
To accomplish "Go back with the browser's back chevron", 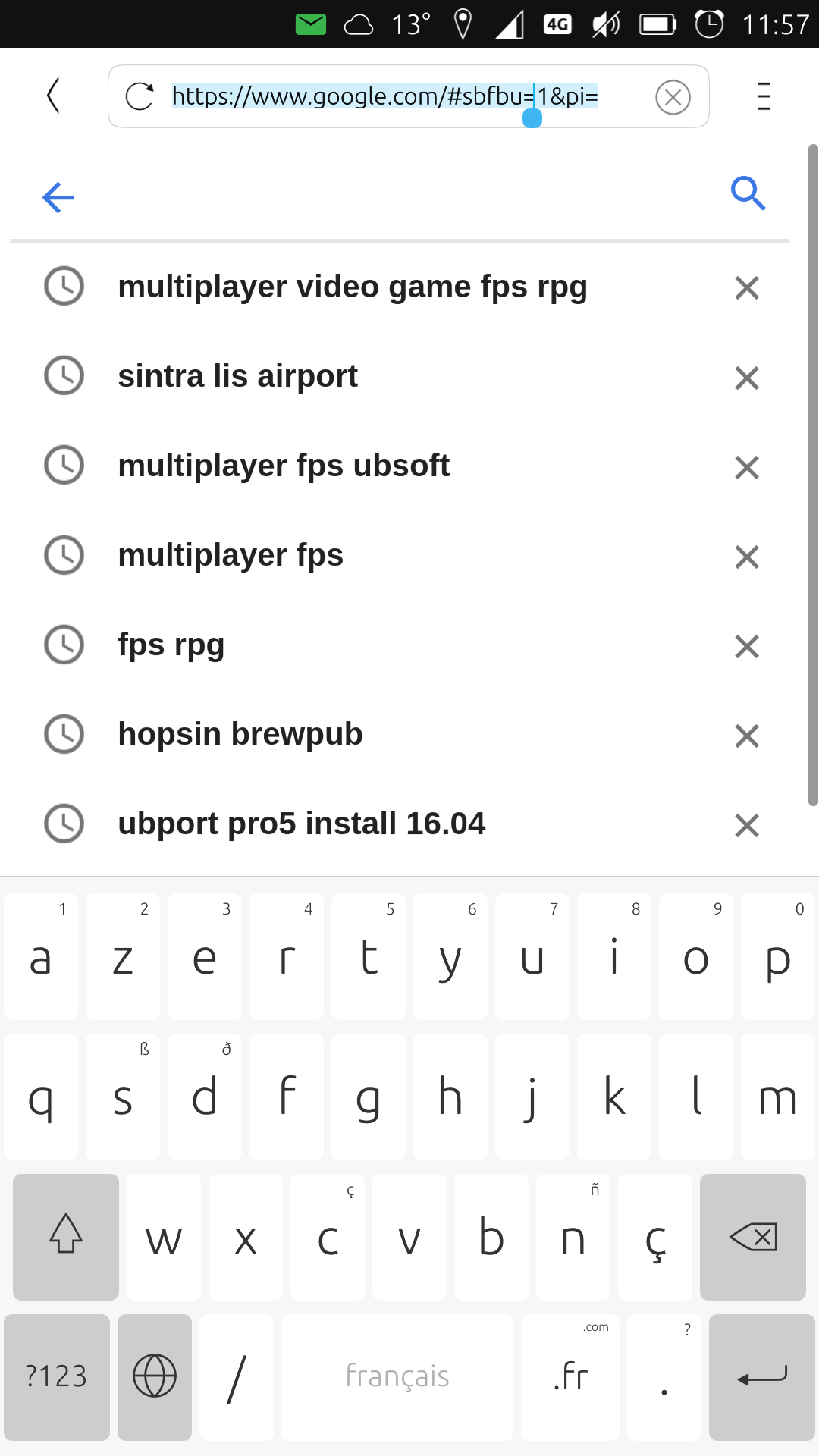I will click(53, 96).
